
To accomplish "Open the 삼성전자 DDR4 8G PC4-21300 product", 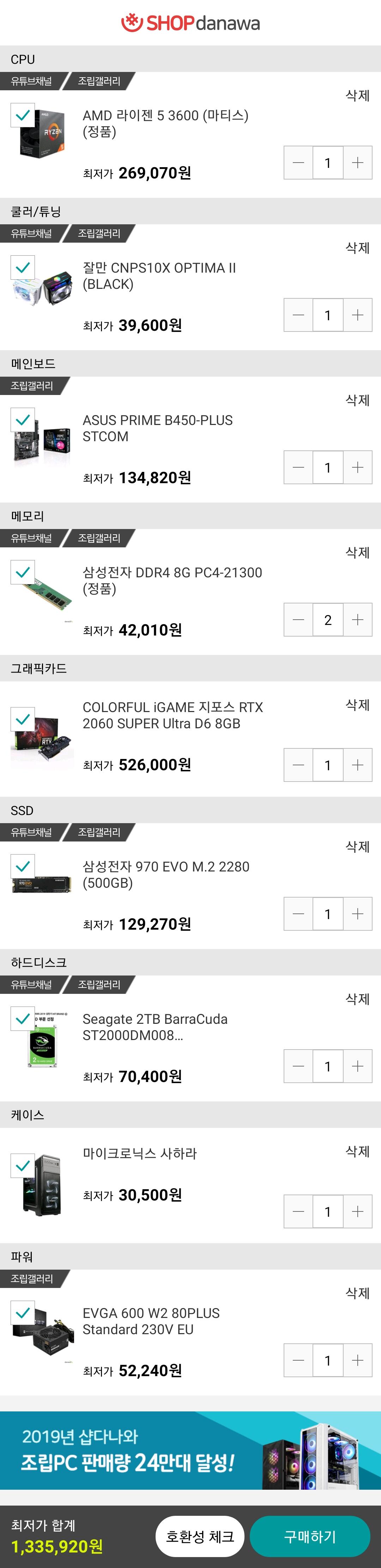I will click(x=172, y=580).
